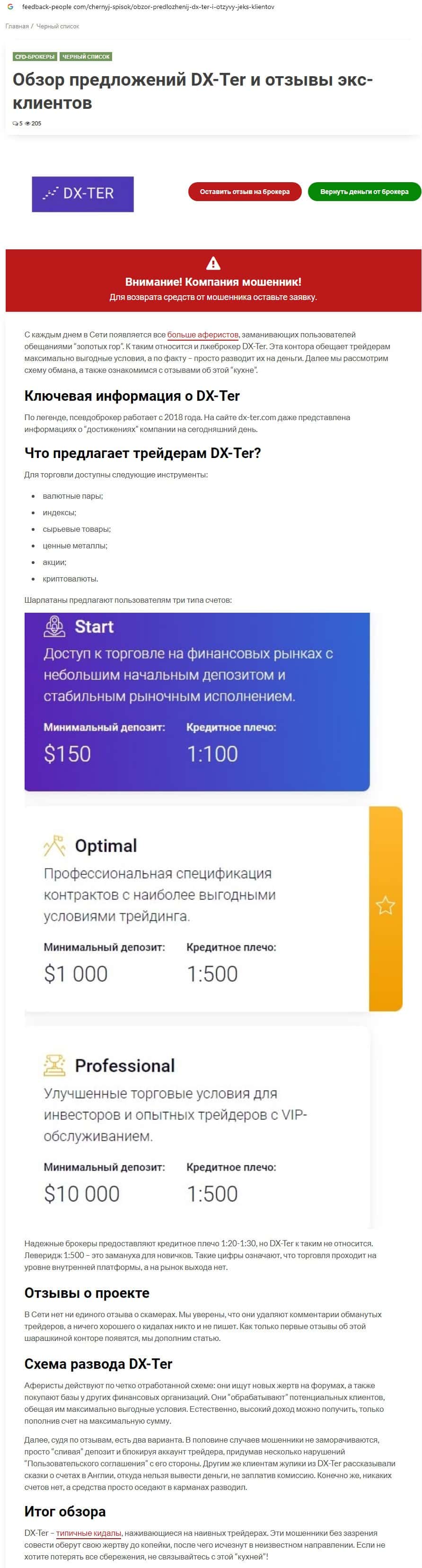Open the Главная breadcrumb link
422x1568 pixels.
(x=17, y=26)
